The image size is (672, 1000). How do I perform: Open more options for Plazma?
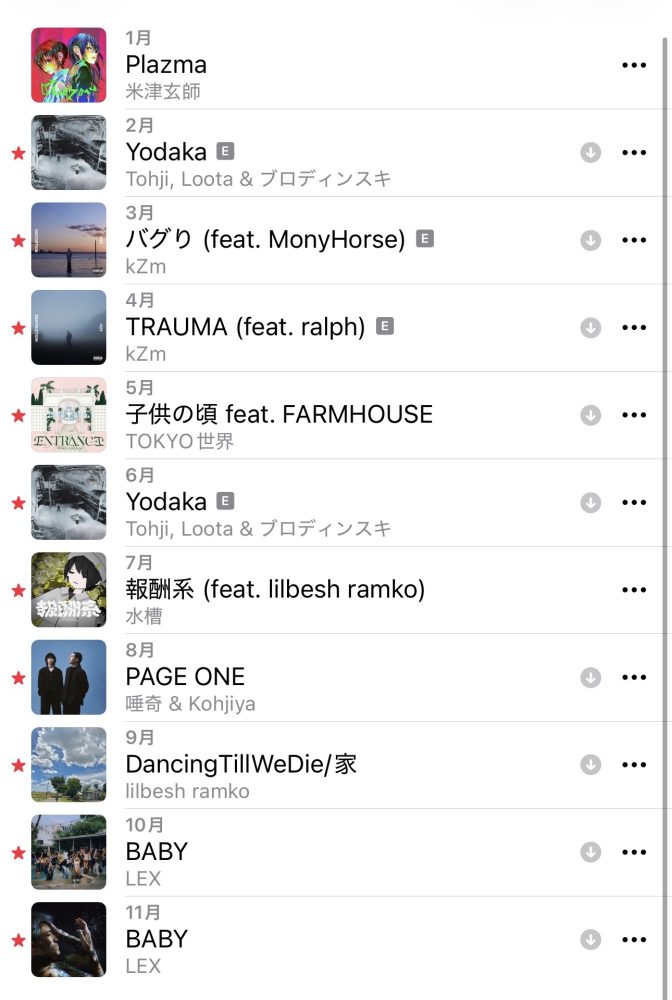click(634, 65)
